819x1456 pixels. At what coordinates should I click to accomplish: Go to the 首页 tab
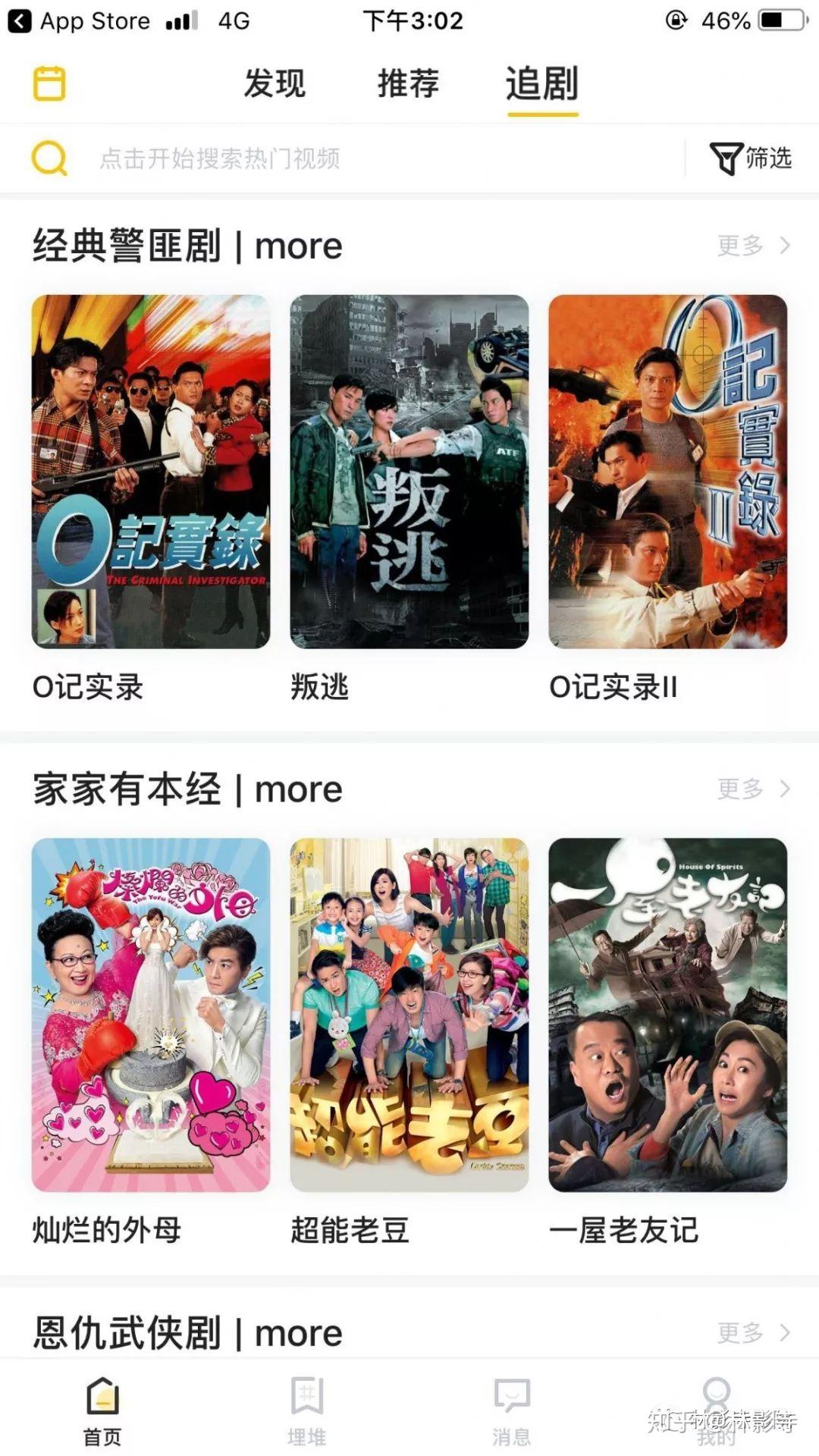pos(102,1410)
